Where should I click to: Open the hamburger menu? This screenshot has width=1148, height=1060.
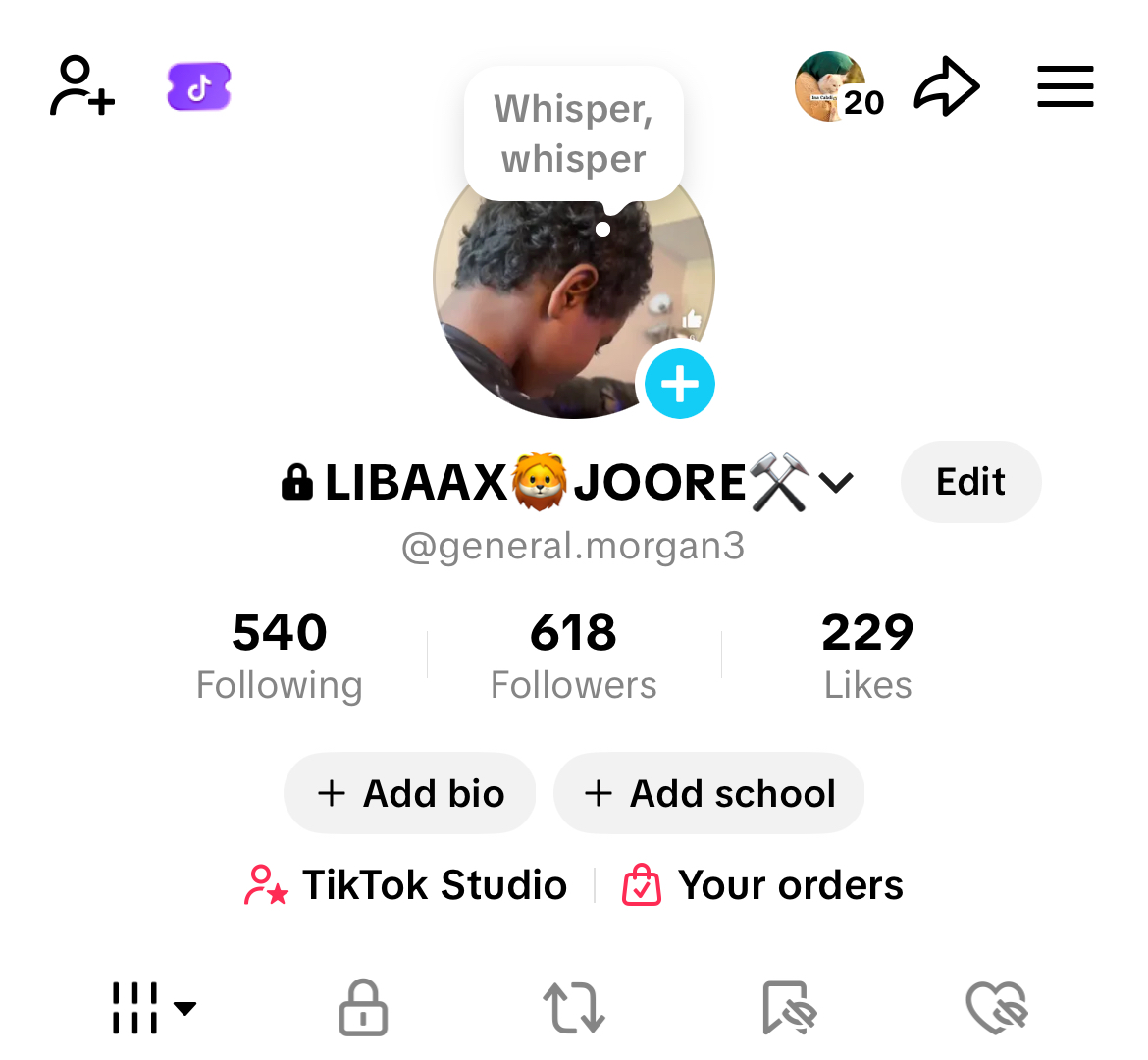click(1065, 87)
